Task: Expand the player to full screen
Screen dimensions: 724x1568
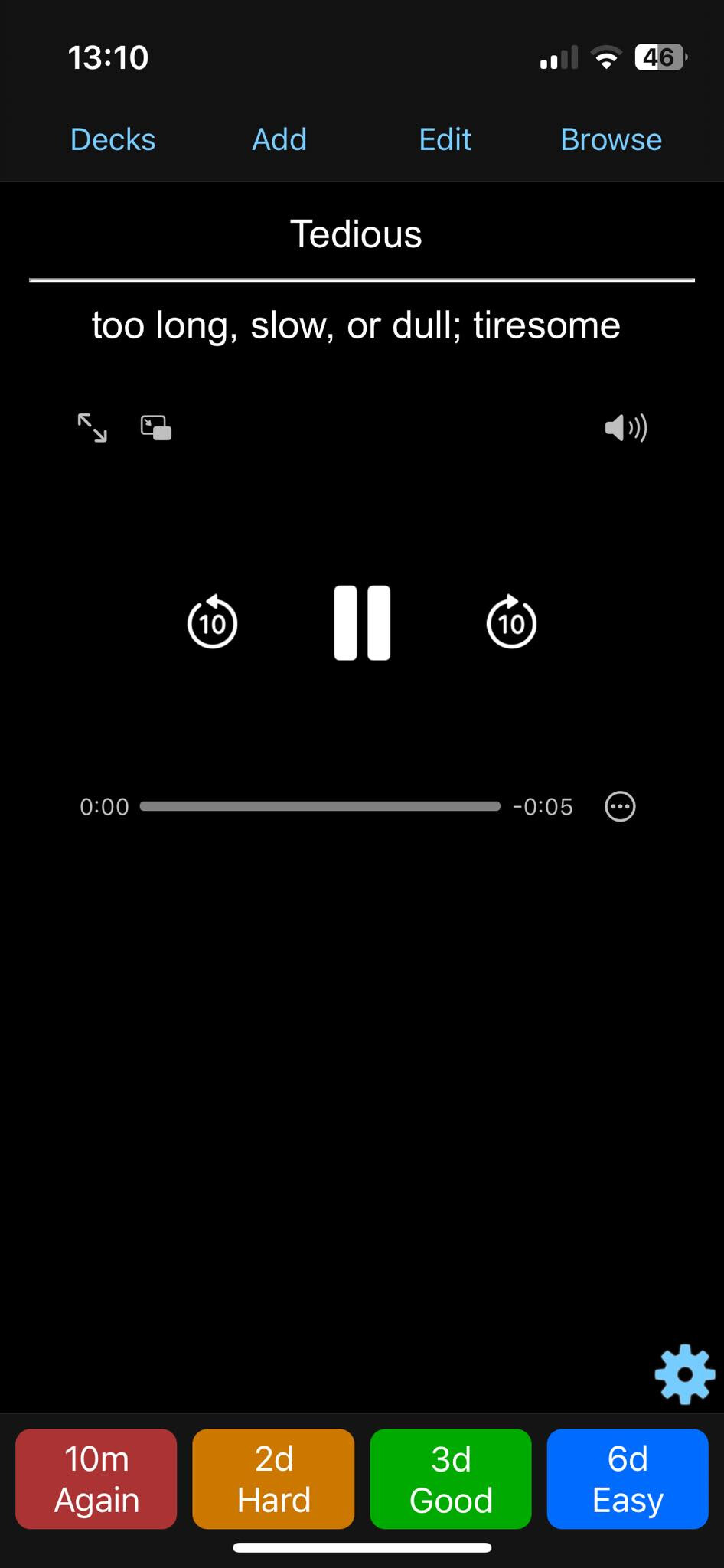Action: coord(93,427)
